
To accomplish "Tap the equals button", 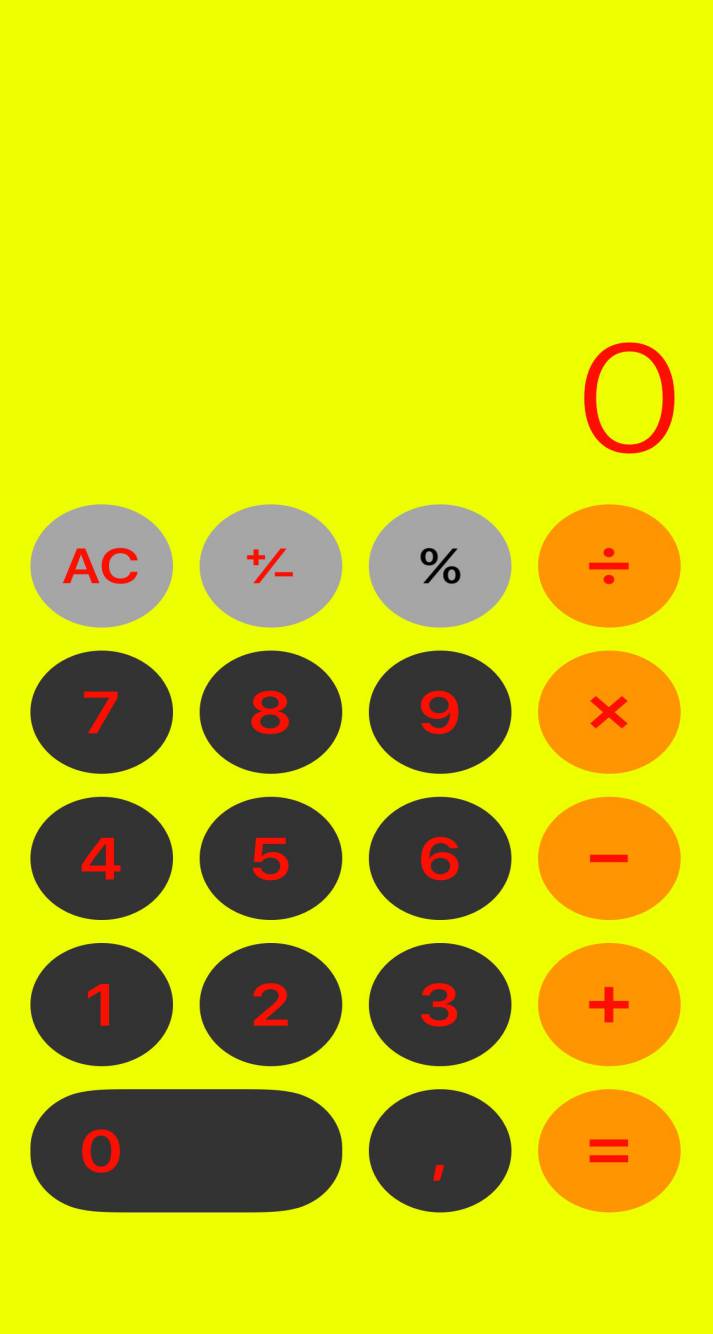I will [609, 1150].
